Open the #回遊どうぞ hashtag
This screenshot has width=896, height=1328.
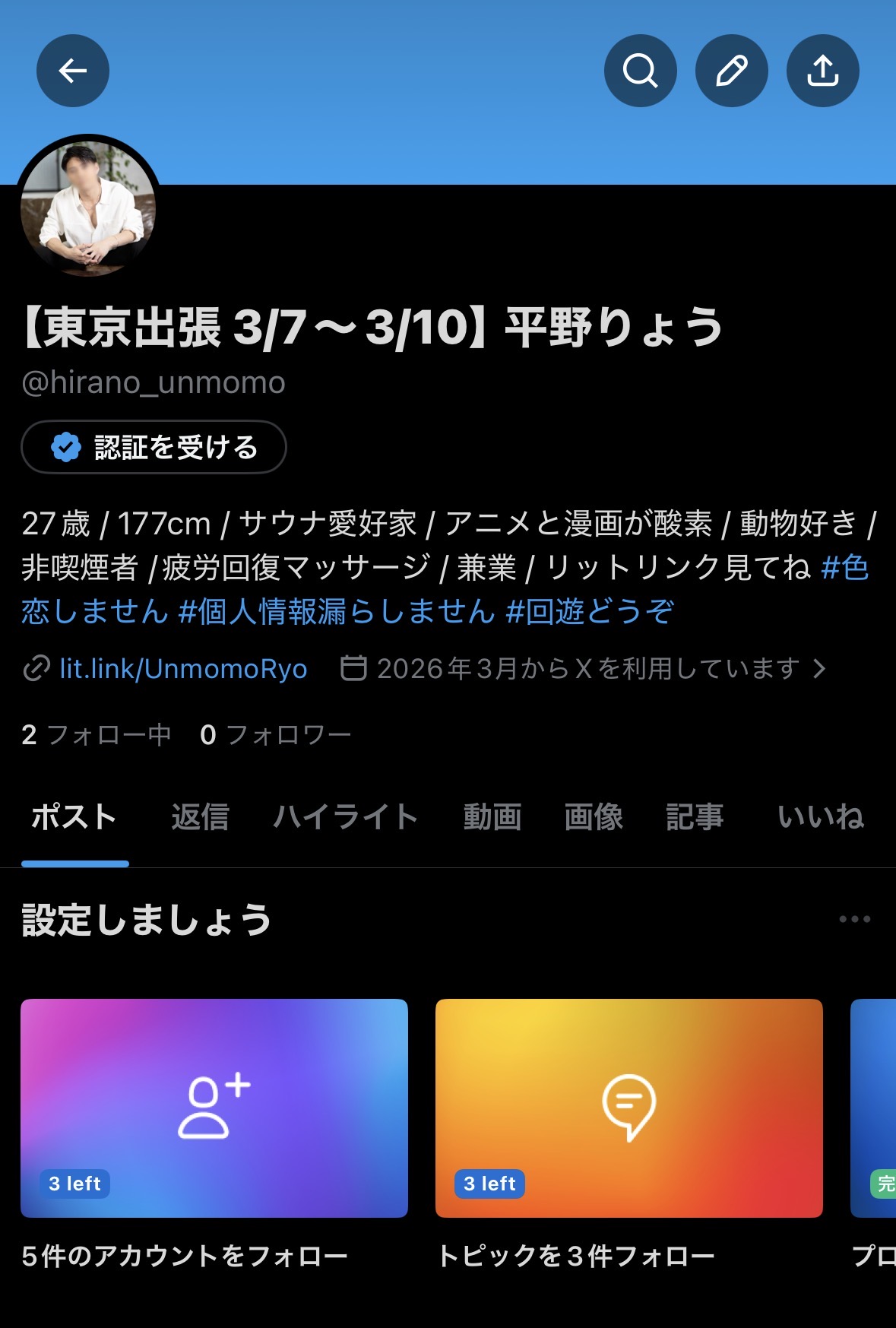(x=590, y=612)
